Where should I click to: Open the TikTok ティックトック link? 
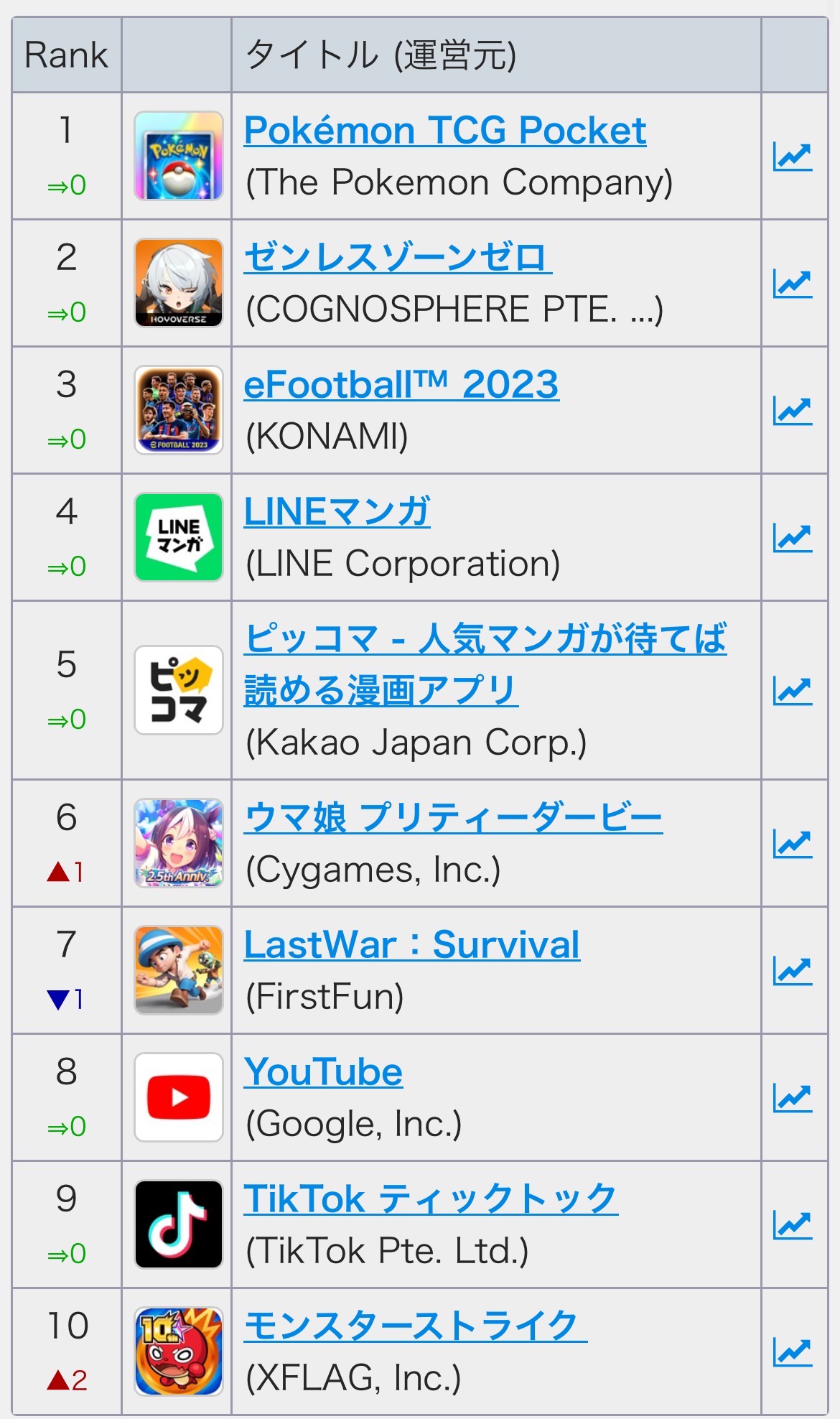pyautogui.click(x=431, y=1199)
